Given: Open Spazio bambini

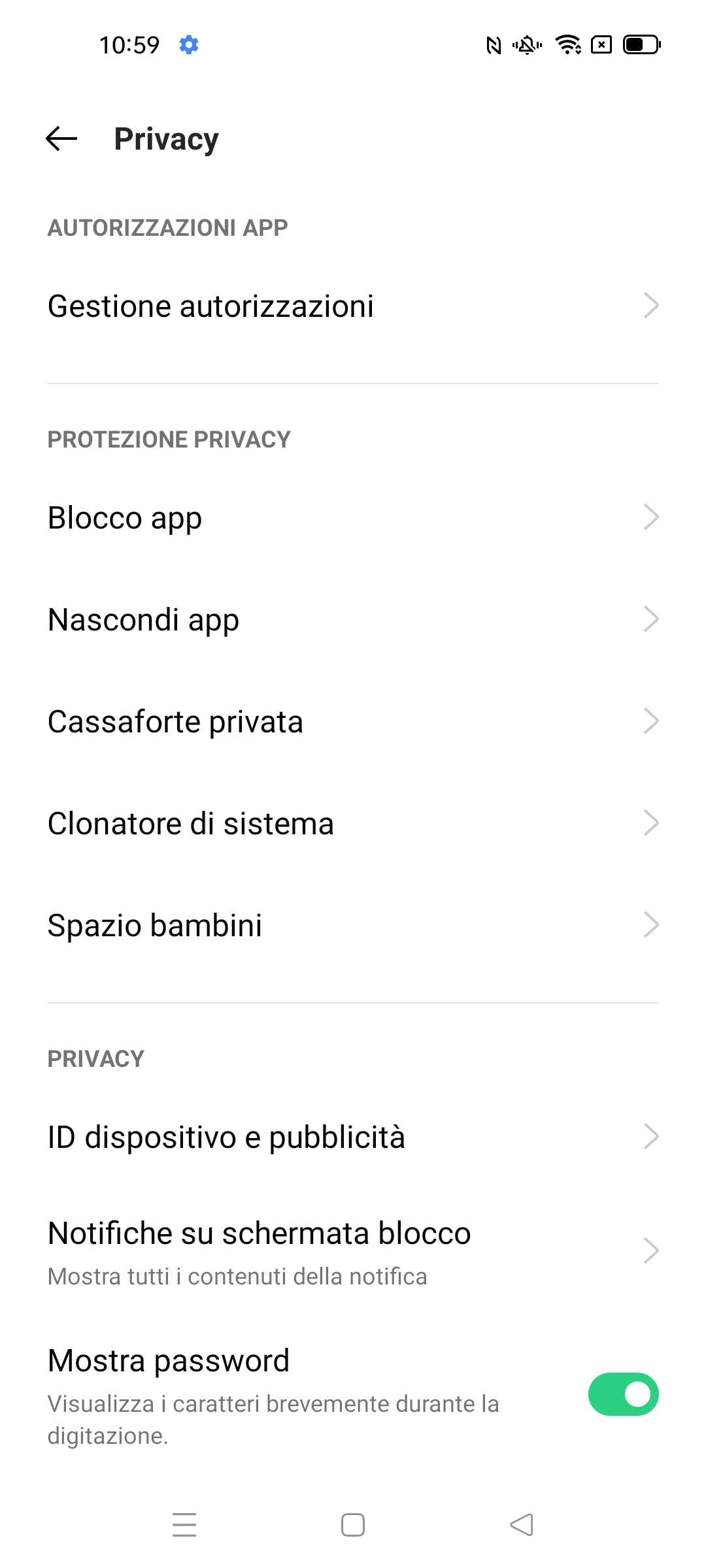Looking at the screenshot, I should tap(353, 925).
